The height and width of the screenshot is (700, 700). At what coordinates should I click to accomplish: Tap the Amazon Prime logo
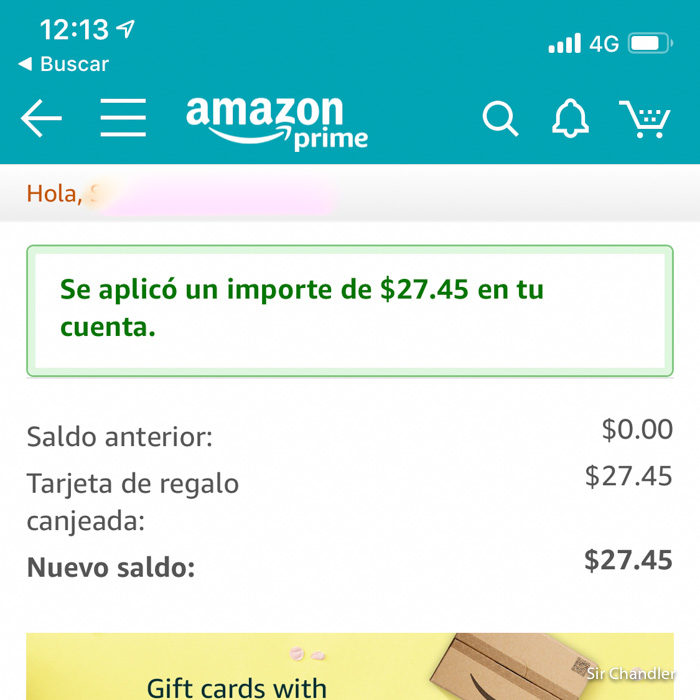coord(277,121)
